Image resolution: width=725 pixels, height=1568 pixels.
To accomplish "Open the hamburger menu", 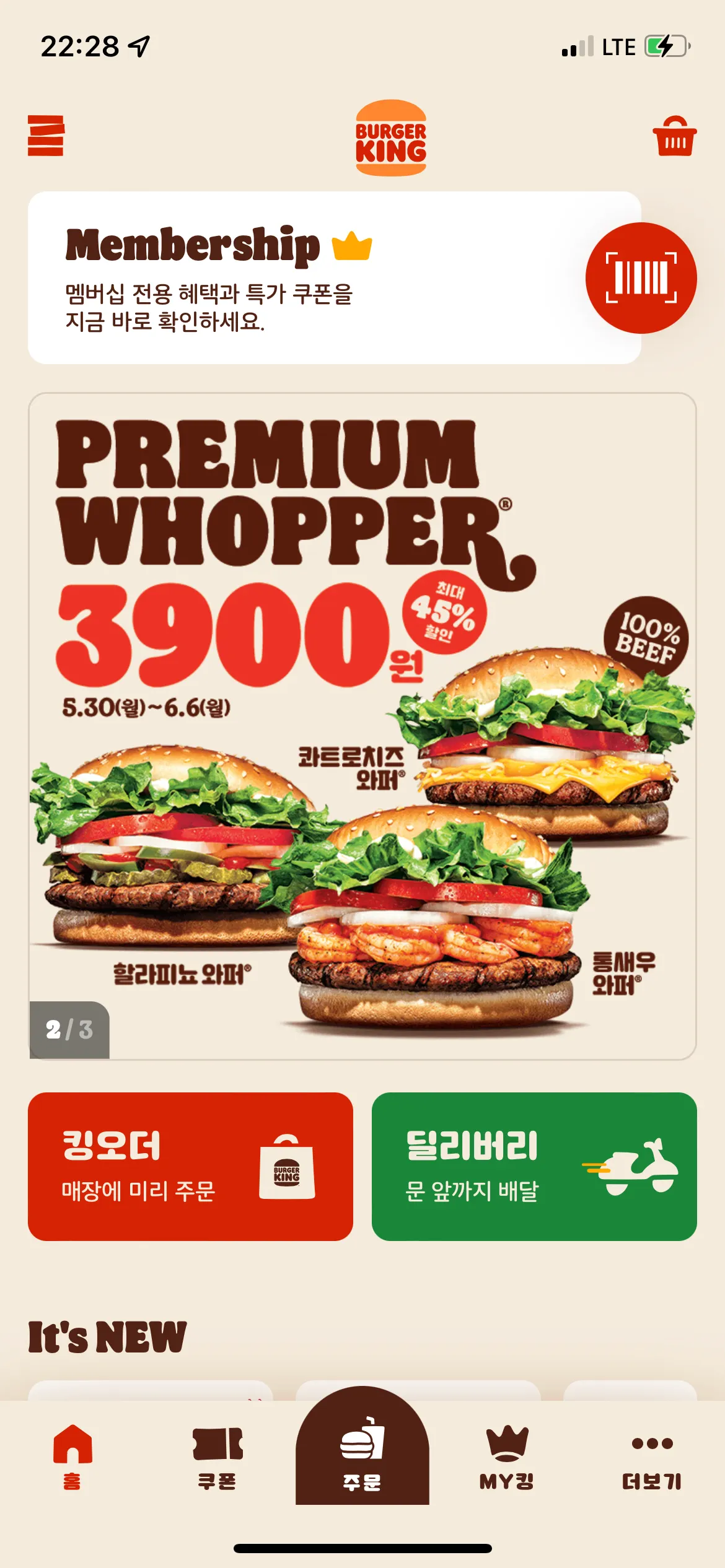I will tap(46, 136).
